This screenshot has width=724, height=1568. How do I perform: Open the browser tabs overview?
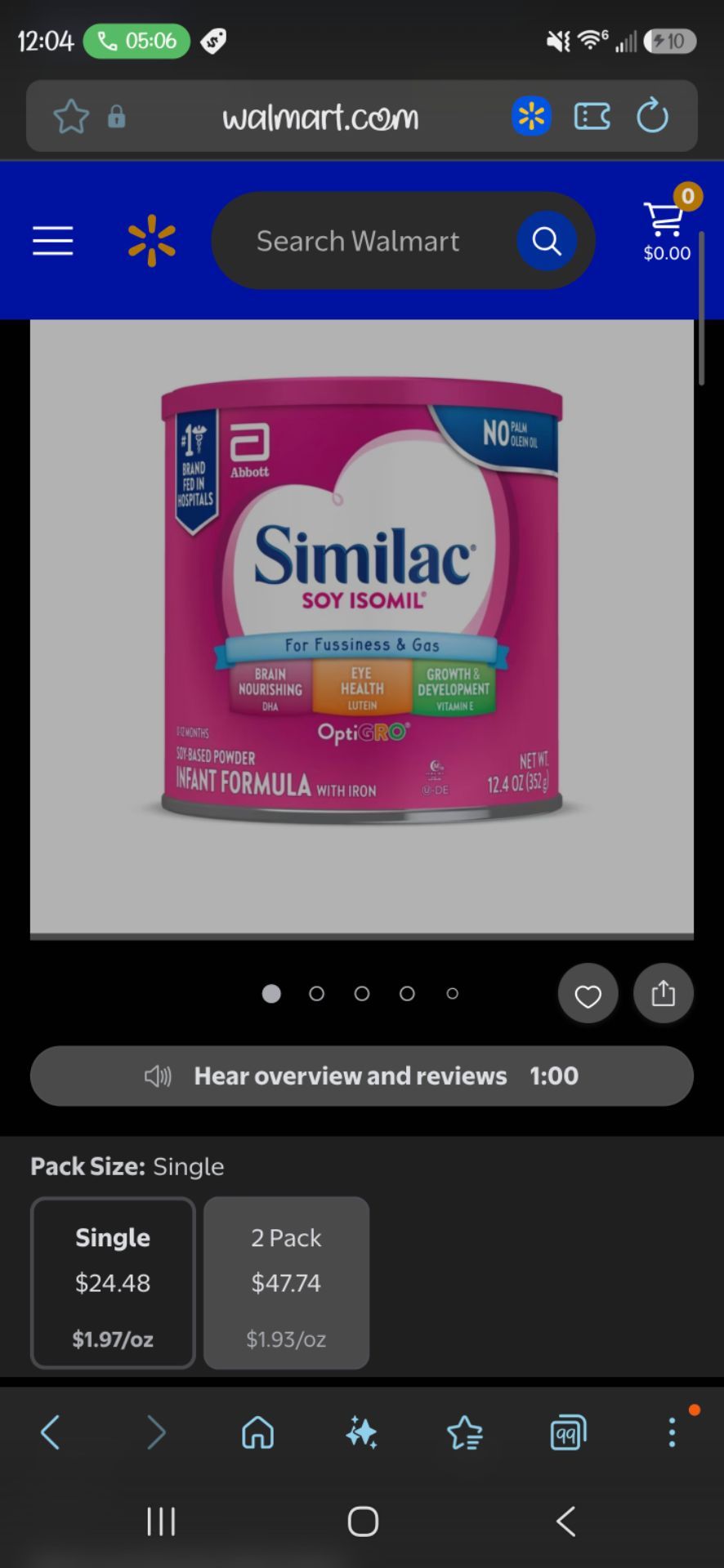pyautogui.click(x=568, y=1432)
